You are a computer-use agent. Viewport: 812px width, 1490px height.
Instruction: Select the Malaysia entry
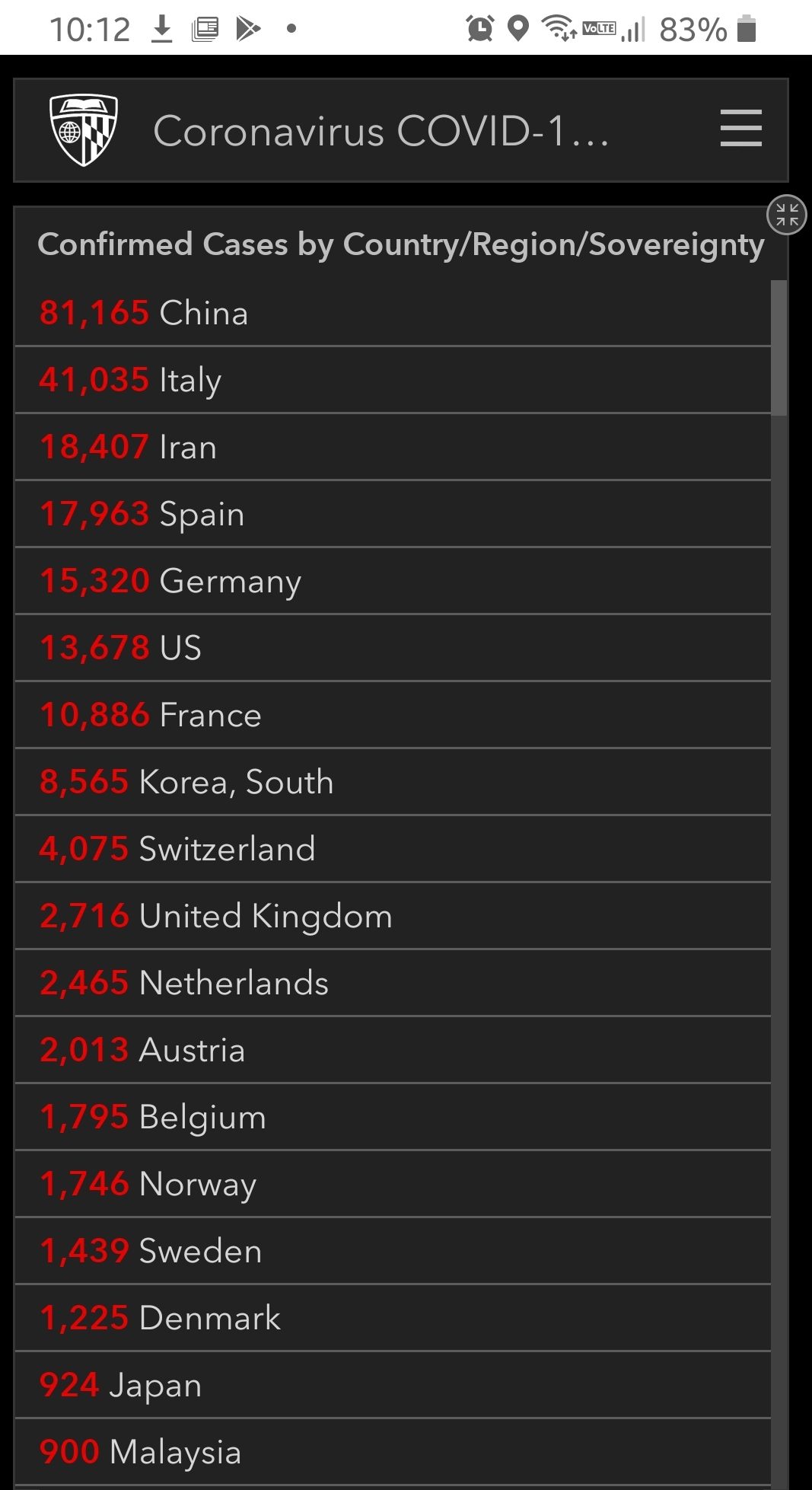click(393, 1452)
